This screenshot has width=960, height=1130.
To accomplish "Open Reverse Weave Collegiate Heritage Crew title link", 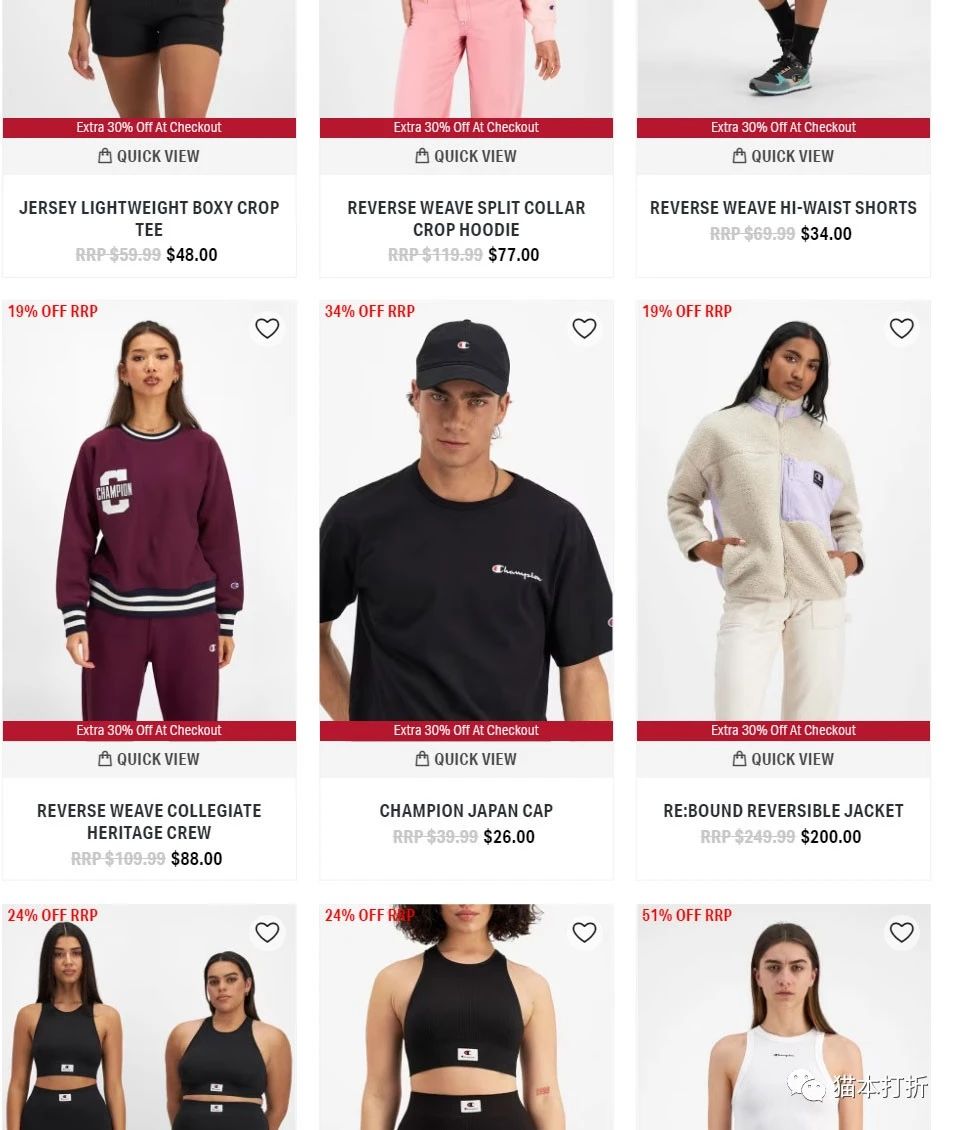I will click(x=149, y=821).
